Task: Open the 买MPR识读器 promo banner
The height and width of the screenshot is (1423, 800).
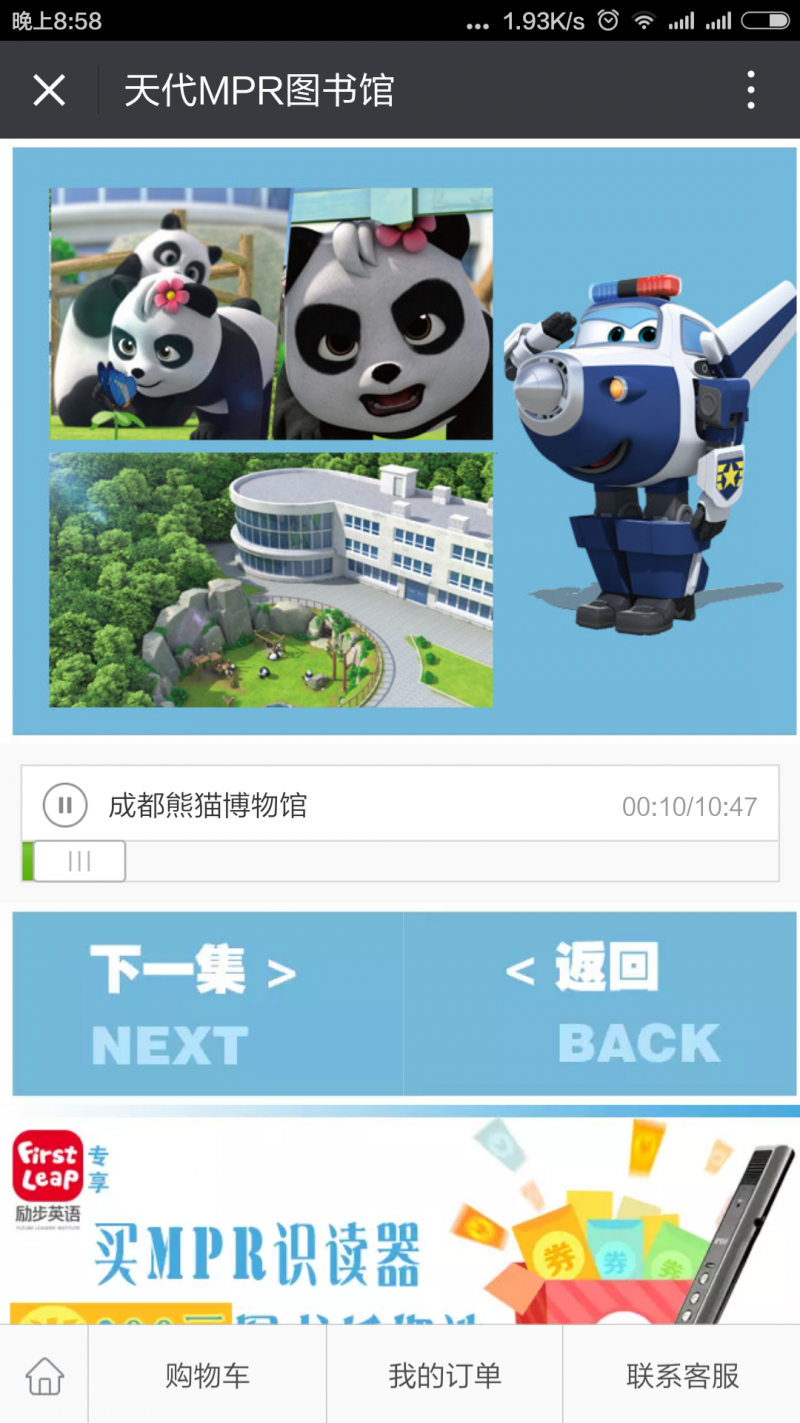Action: pyautogui.click(x=400, y=1215)
